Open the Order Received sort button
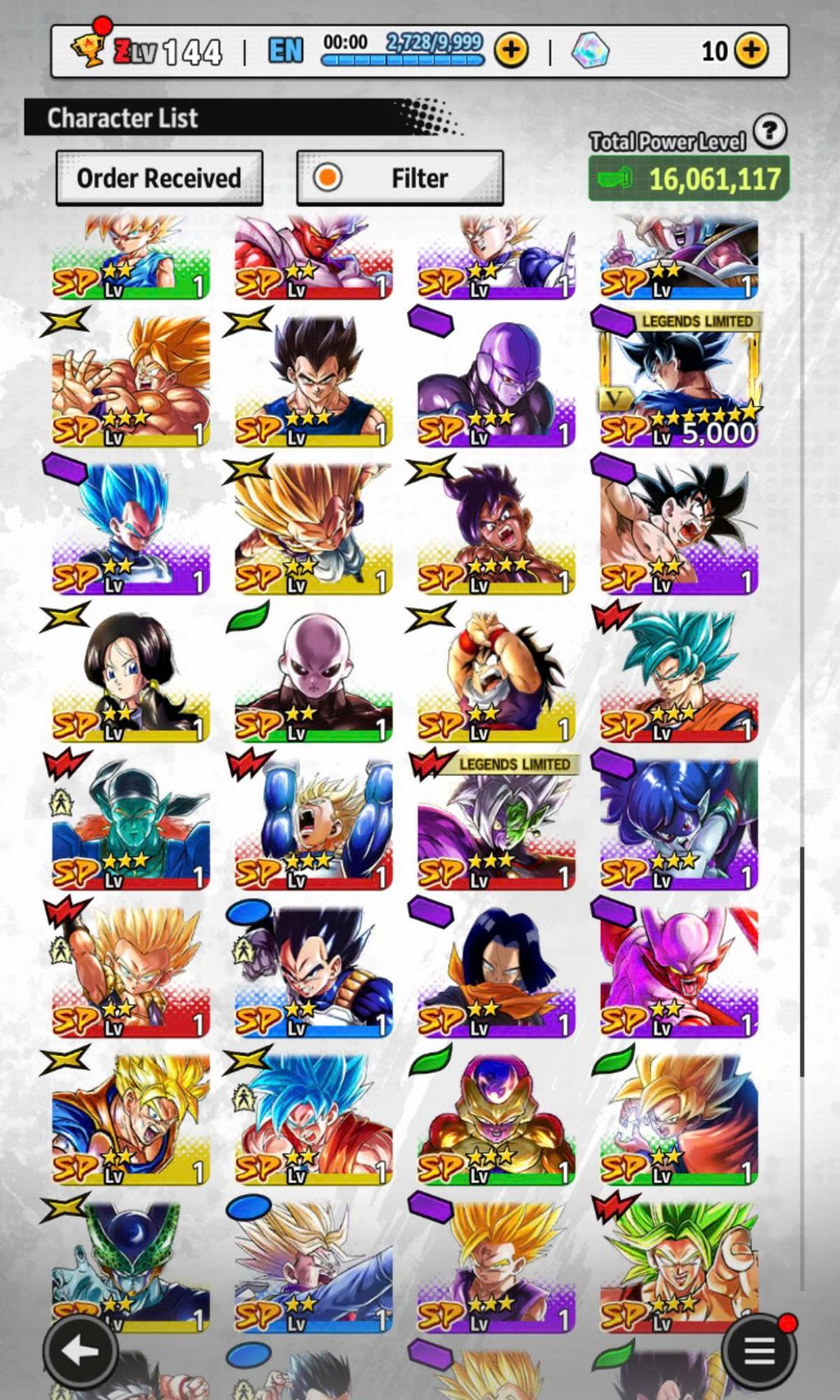Screen dimensions: 840x1400 coord(159,178)
